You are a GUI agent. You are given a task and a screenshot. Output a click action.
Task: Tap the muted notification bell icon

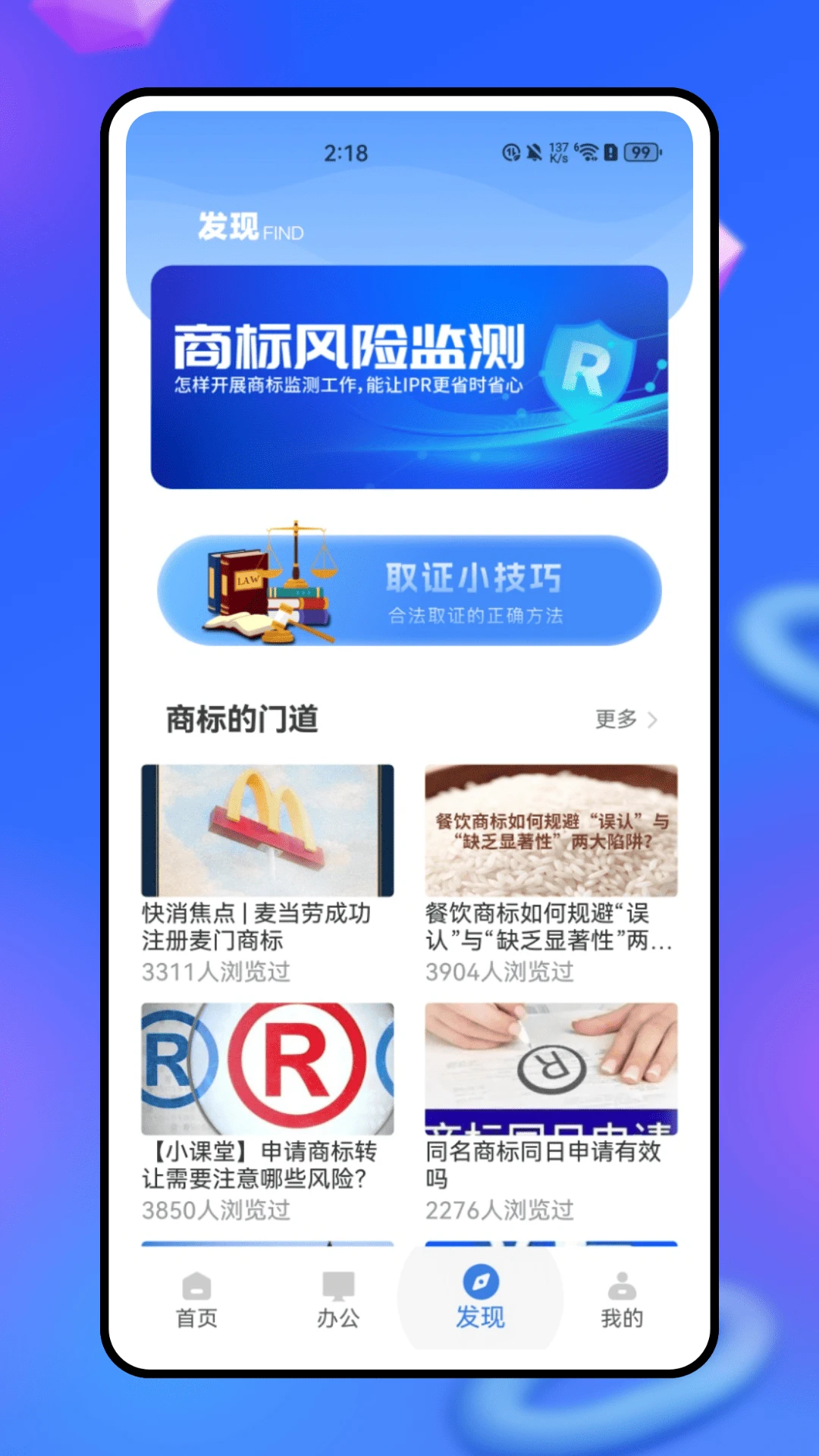coord(535,152)
